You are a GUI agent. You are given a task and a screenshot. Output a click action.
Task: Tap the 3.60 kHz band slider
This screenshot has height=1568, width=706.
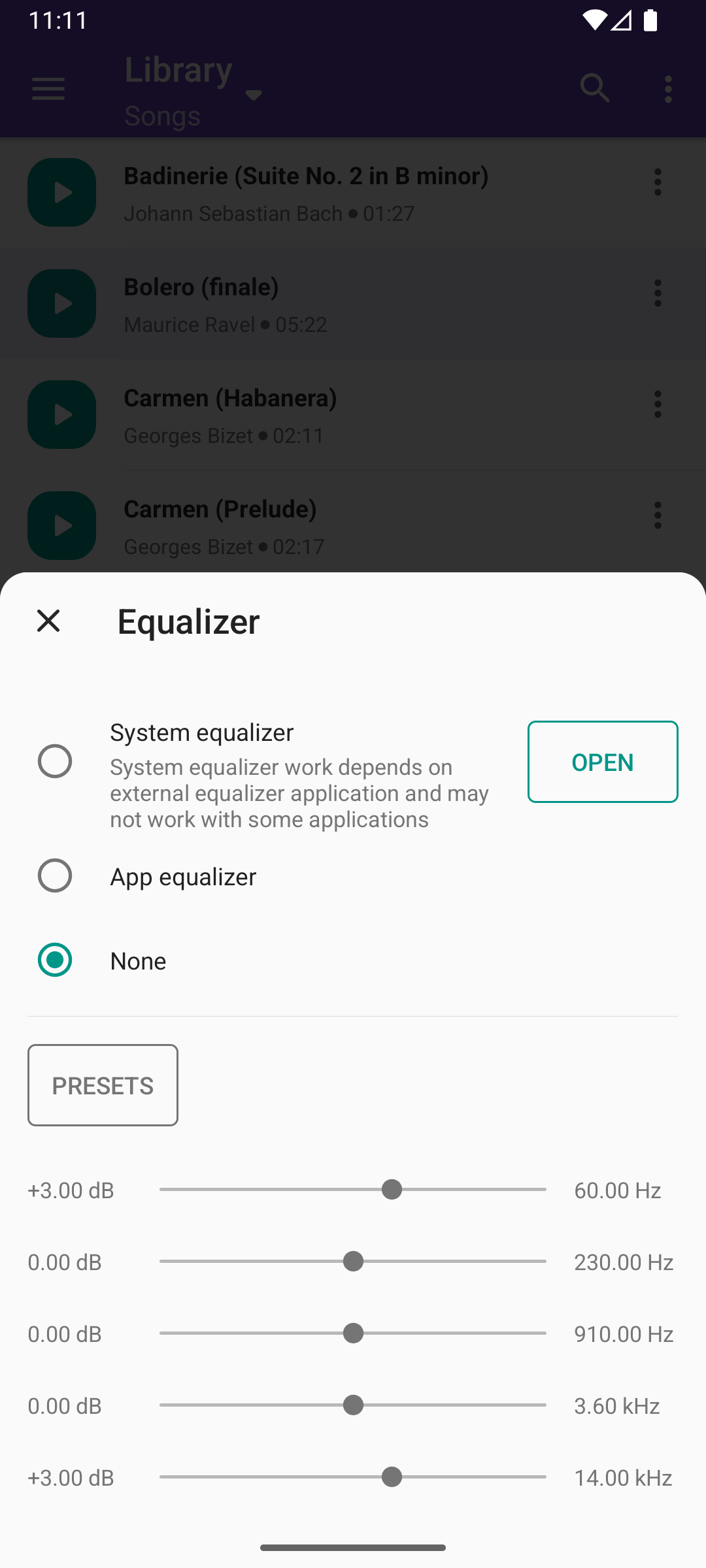353,1405
